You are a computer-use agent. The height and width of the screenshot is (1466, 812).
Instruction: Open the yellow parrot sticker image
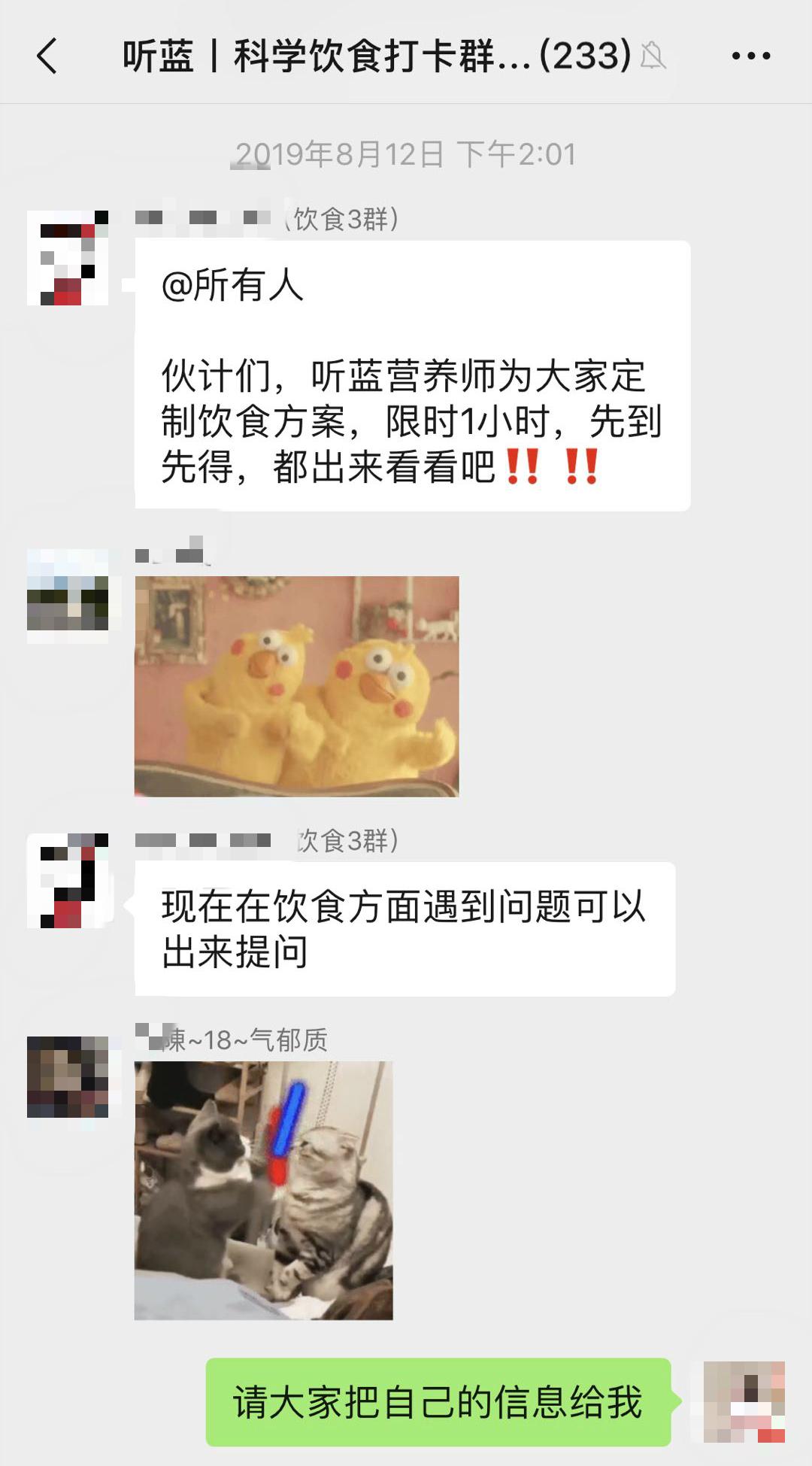[296, 686]
